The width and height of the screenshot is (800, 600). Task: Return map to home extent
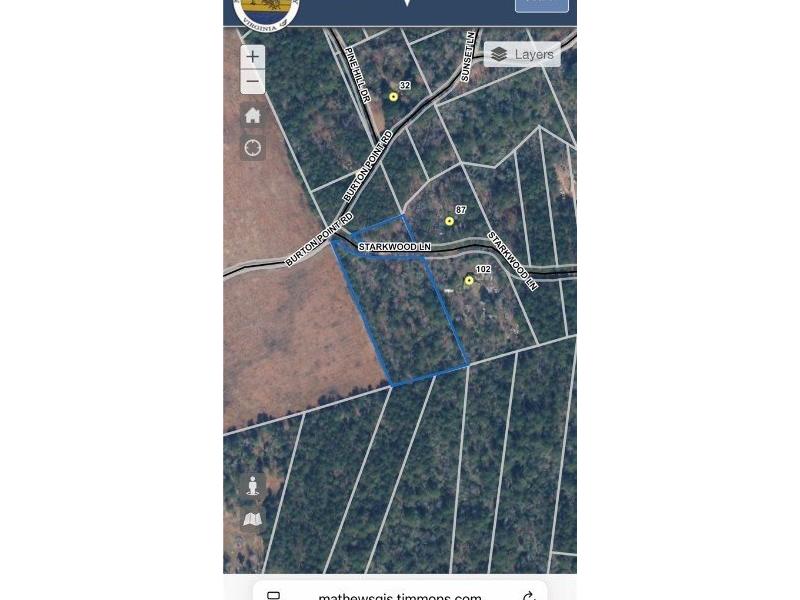click(x=253, y=116)
